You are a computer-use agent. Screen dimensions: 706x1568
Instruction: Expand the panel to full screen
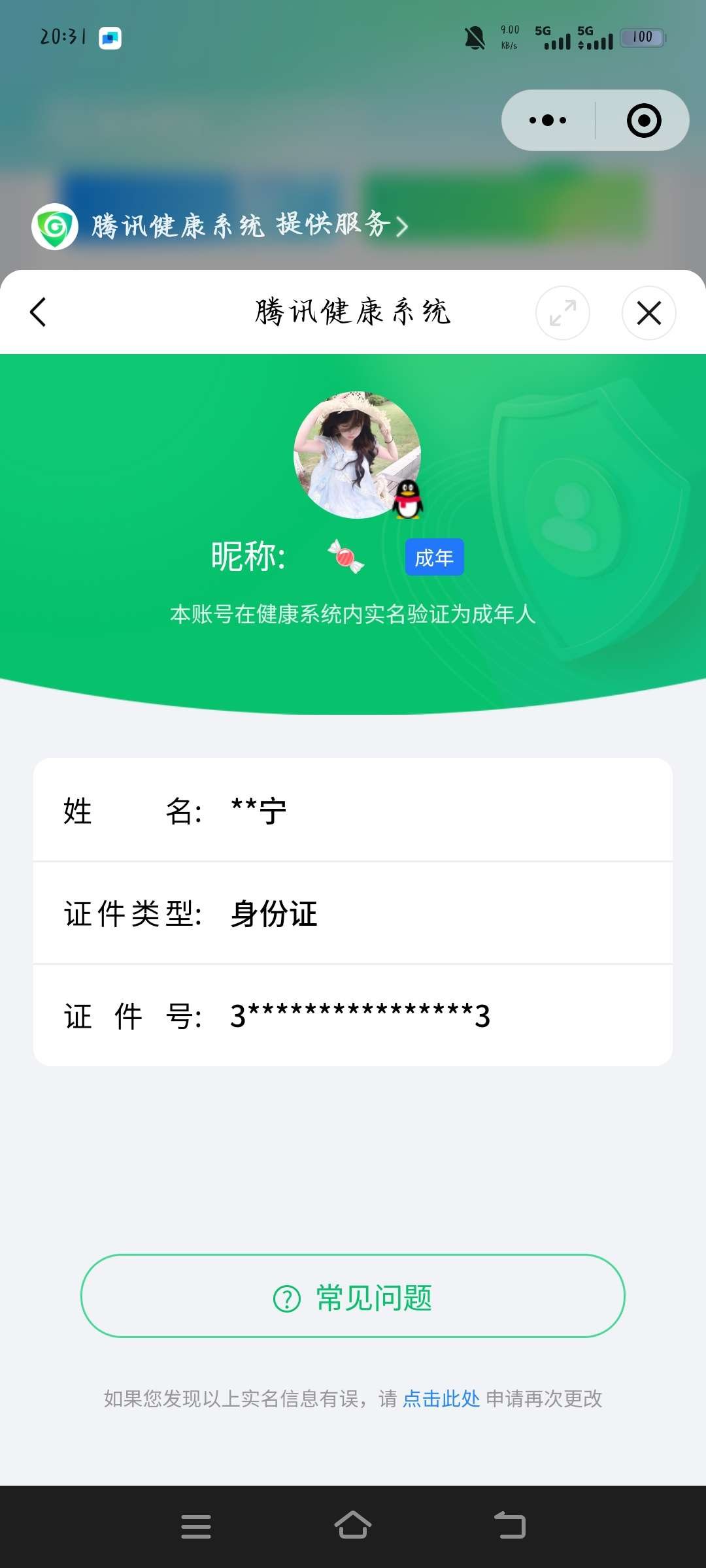(562, 313)
